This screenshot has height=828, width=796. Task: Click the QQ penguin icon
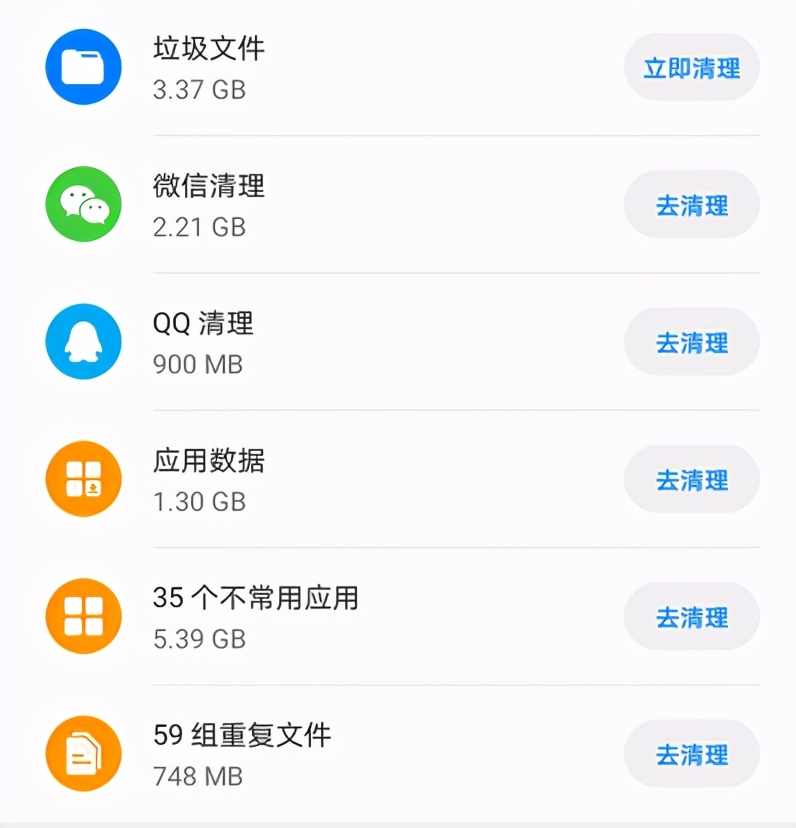click(x=82, y=341)
